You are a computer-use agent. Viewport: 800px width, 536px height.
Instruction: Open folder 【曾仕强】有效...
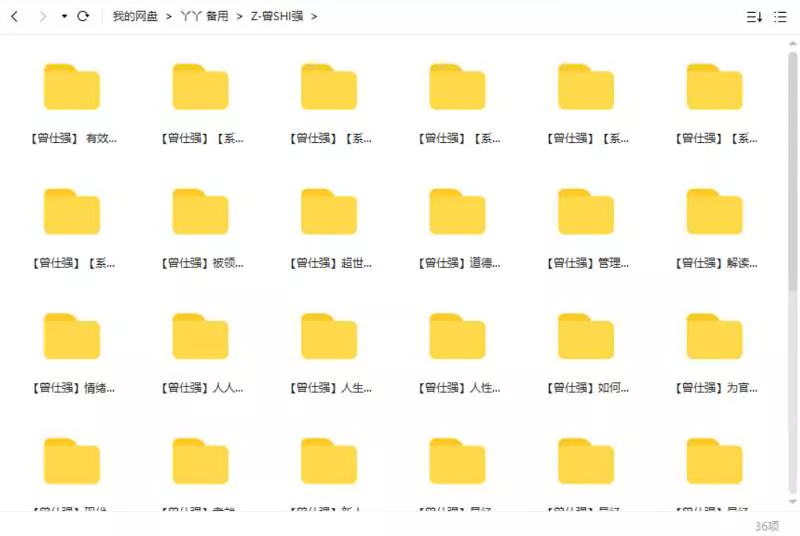72,88
